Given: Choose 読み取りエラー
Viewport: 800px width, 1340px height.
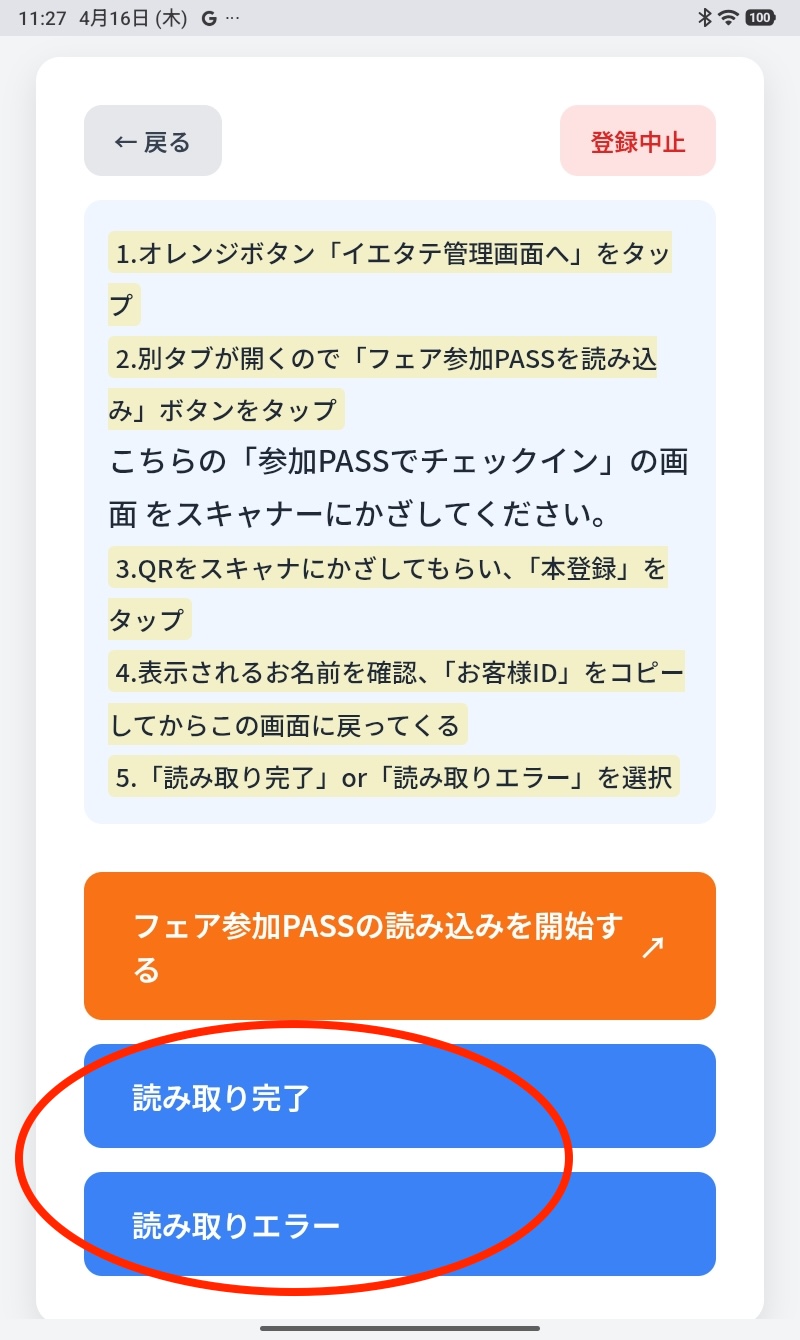Looking at the screenshot, I should [x=400, y=1224].
